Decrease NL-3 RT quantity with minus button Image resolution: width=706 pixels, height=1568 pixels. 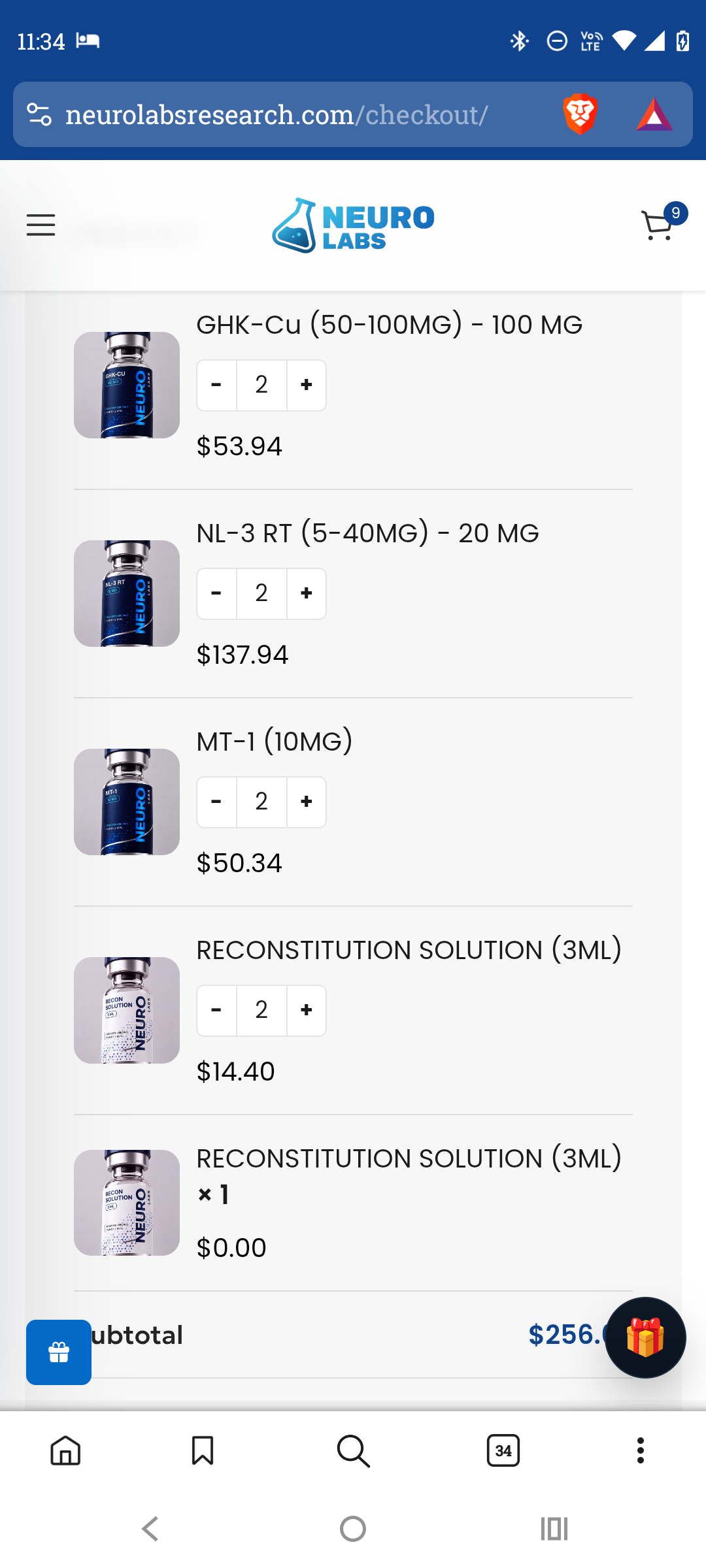216,593
